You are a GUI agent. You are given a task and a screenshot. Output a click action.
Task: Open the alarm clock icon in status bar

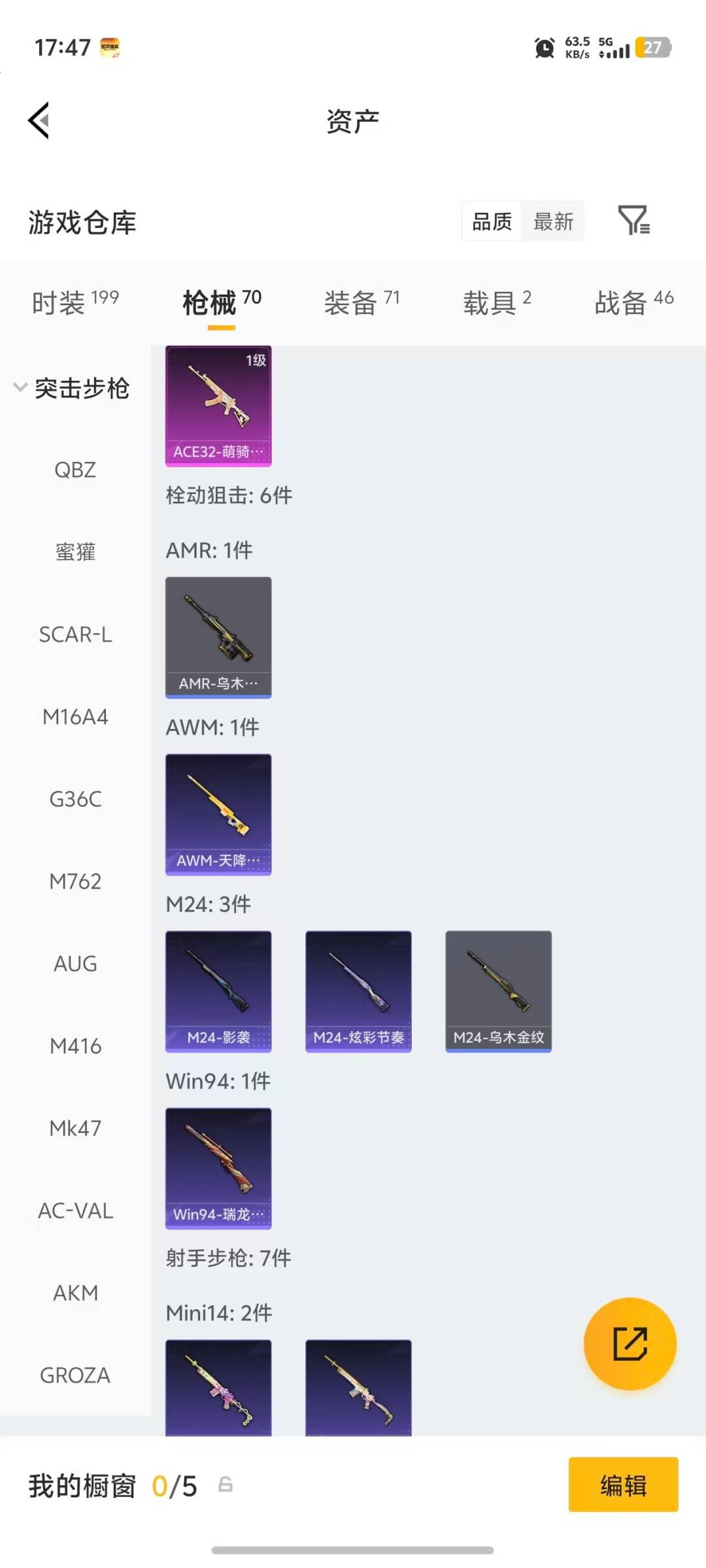point(543,48)
